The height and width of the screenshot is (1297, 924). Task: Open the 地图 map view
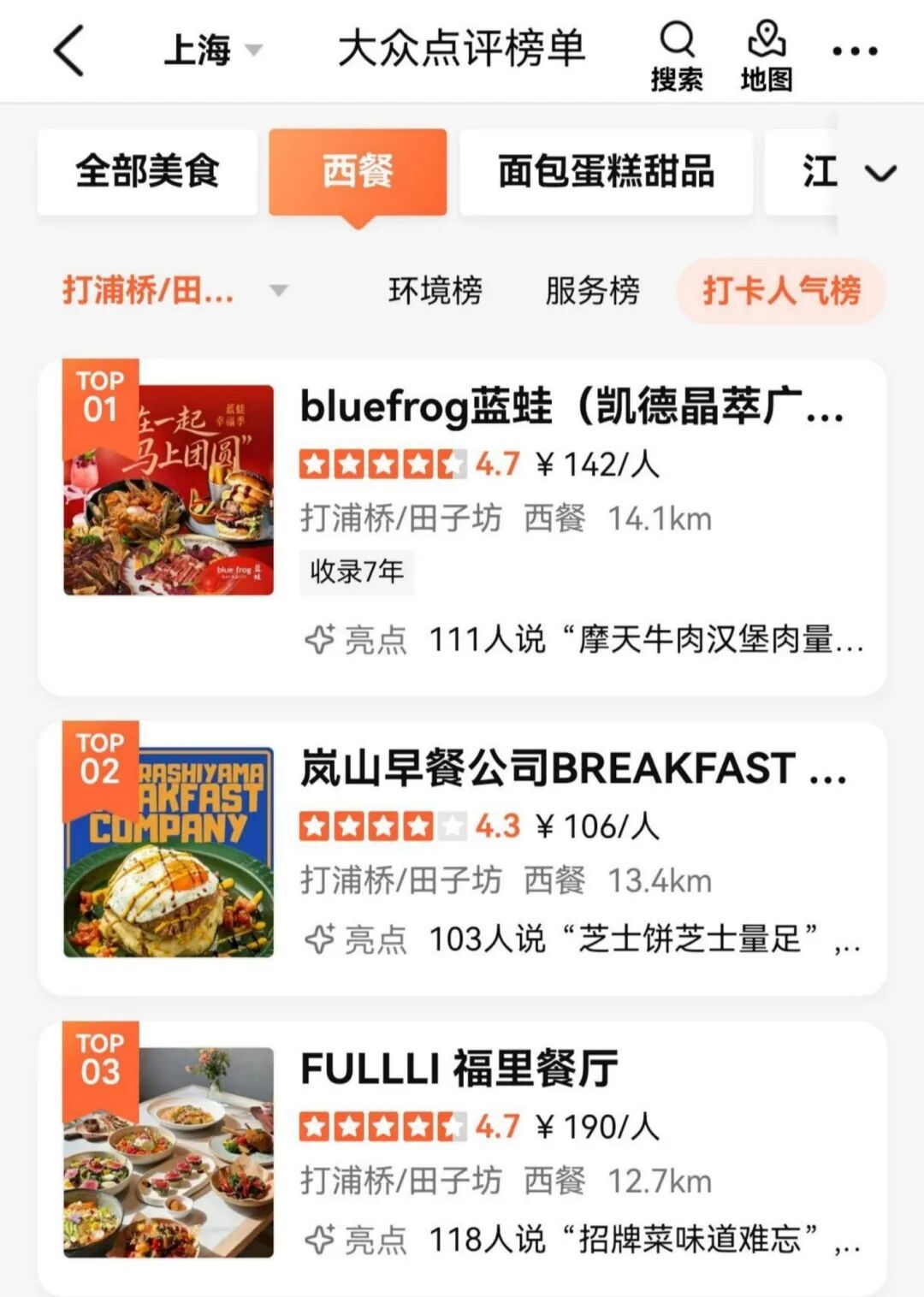point(766,55)
